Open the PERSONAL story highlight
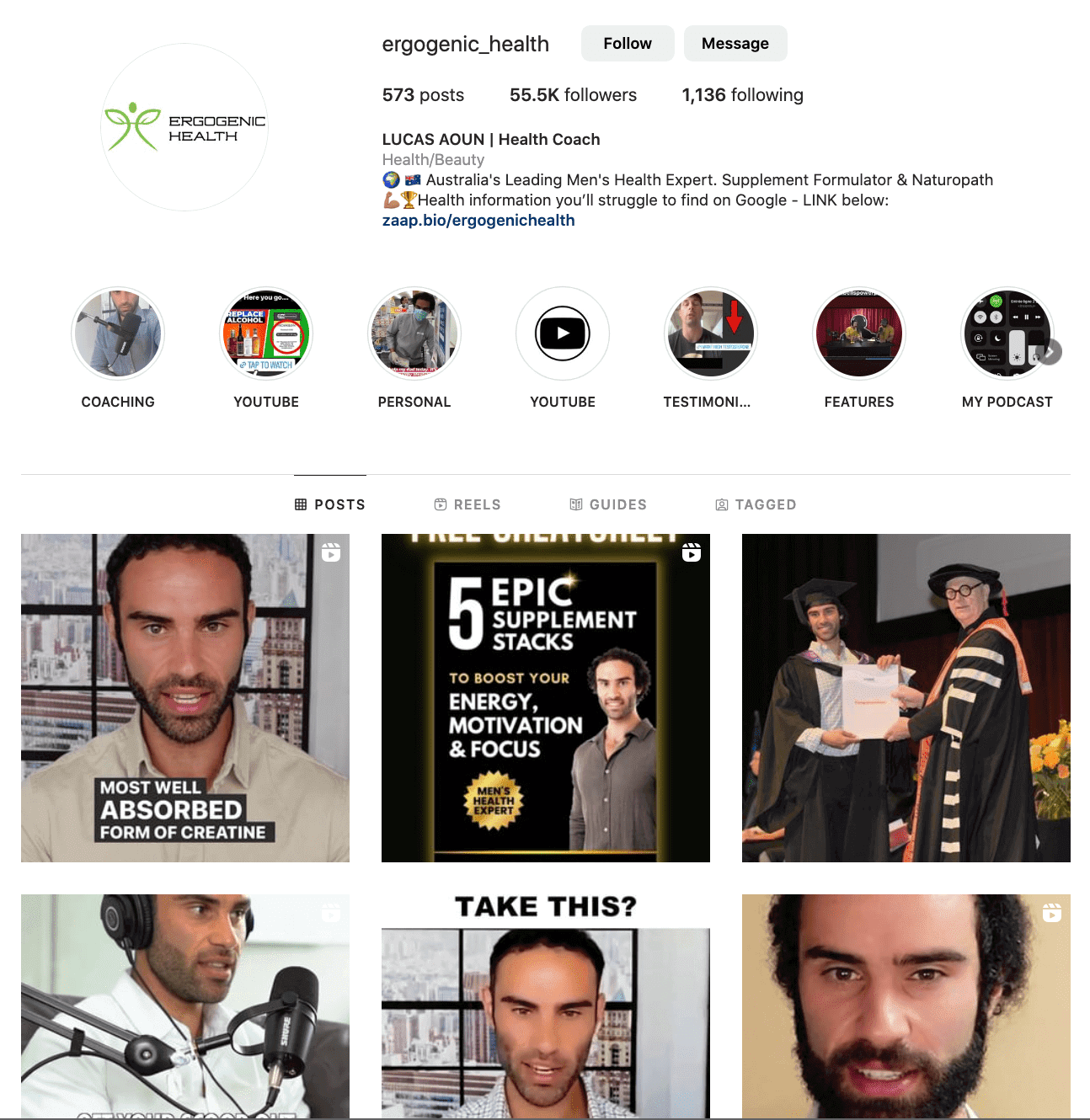The image size is (1090, 1120). coord(414,333)
